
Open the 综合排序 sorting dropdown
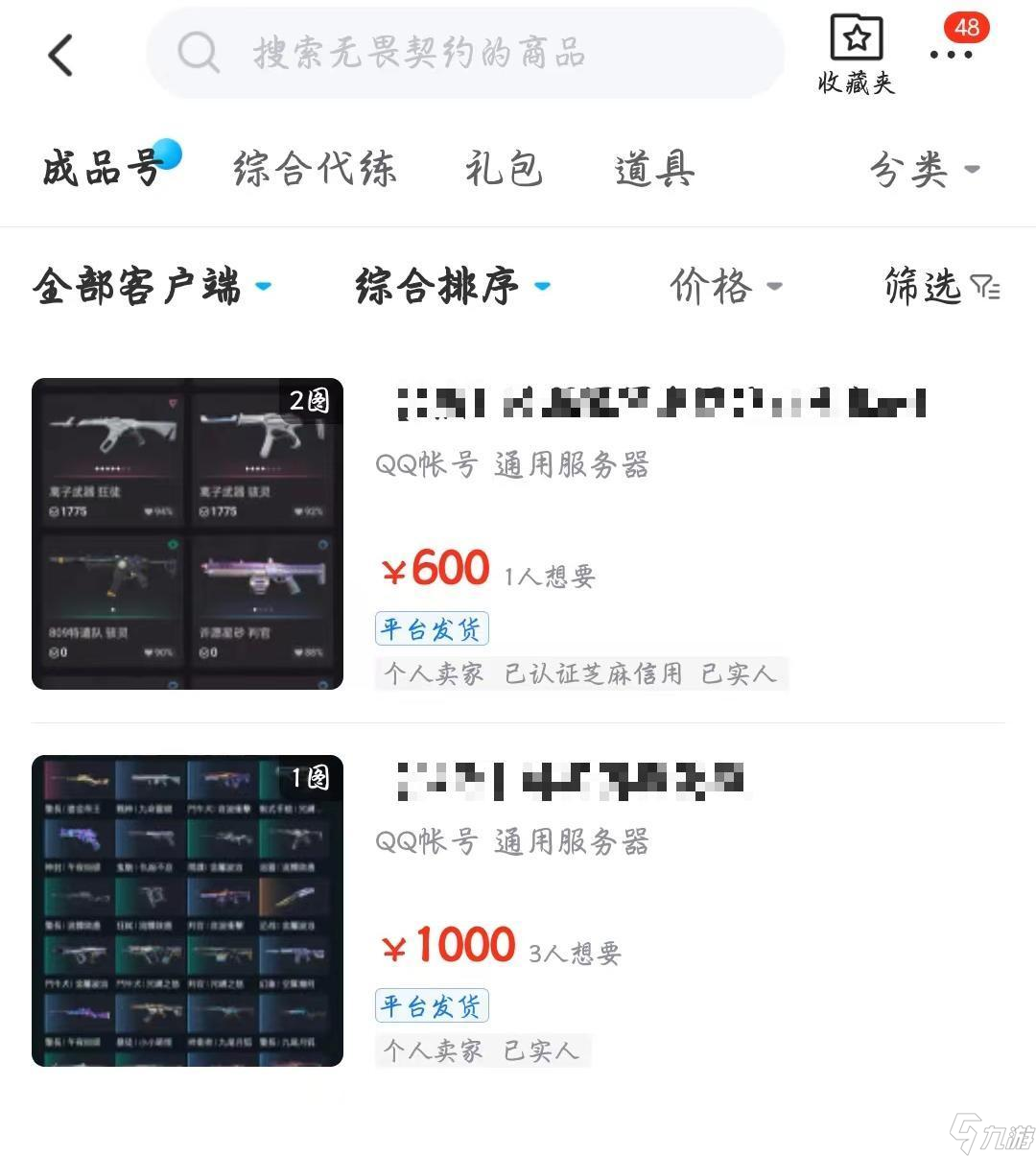coord(451,286)
